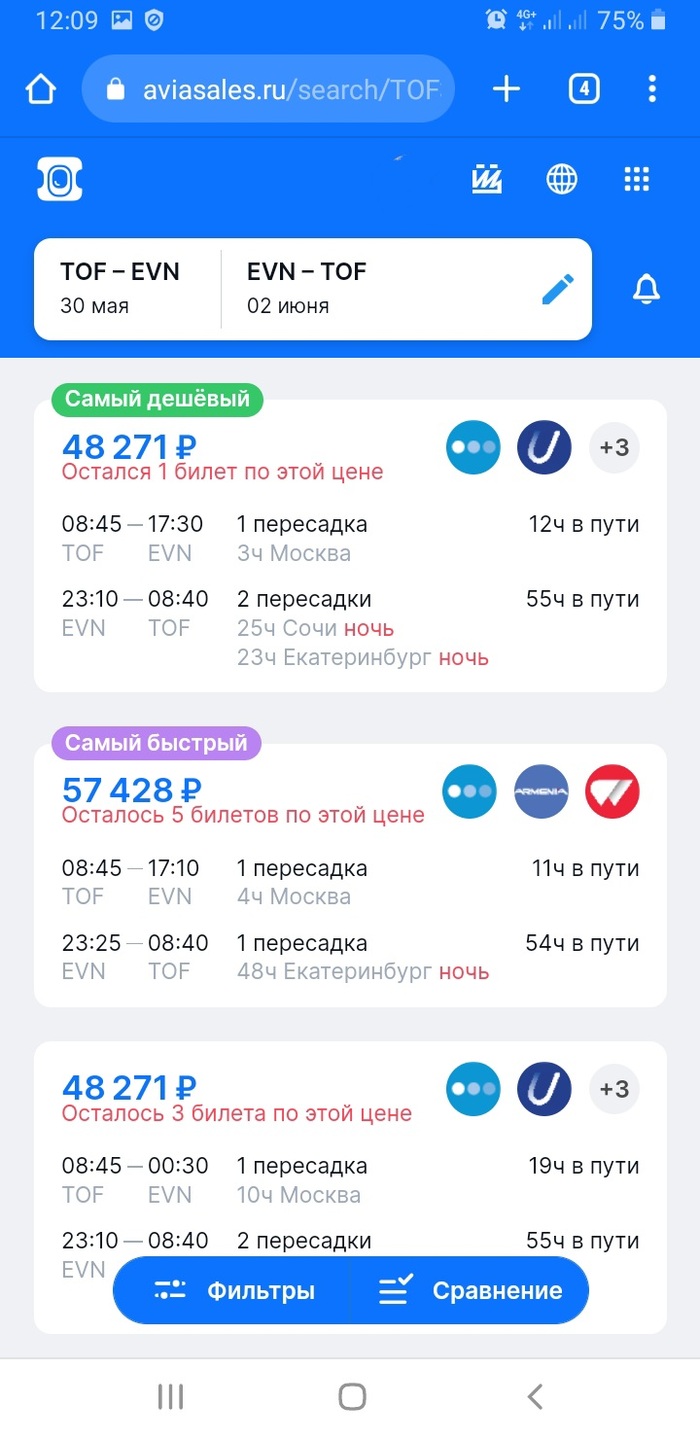View the four open tabs
Viewport: 700px width, 1439px height.
[584, 90]
